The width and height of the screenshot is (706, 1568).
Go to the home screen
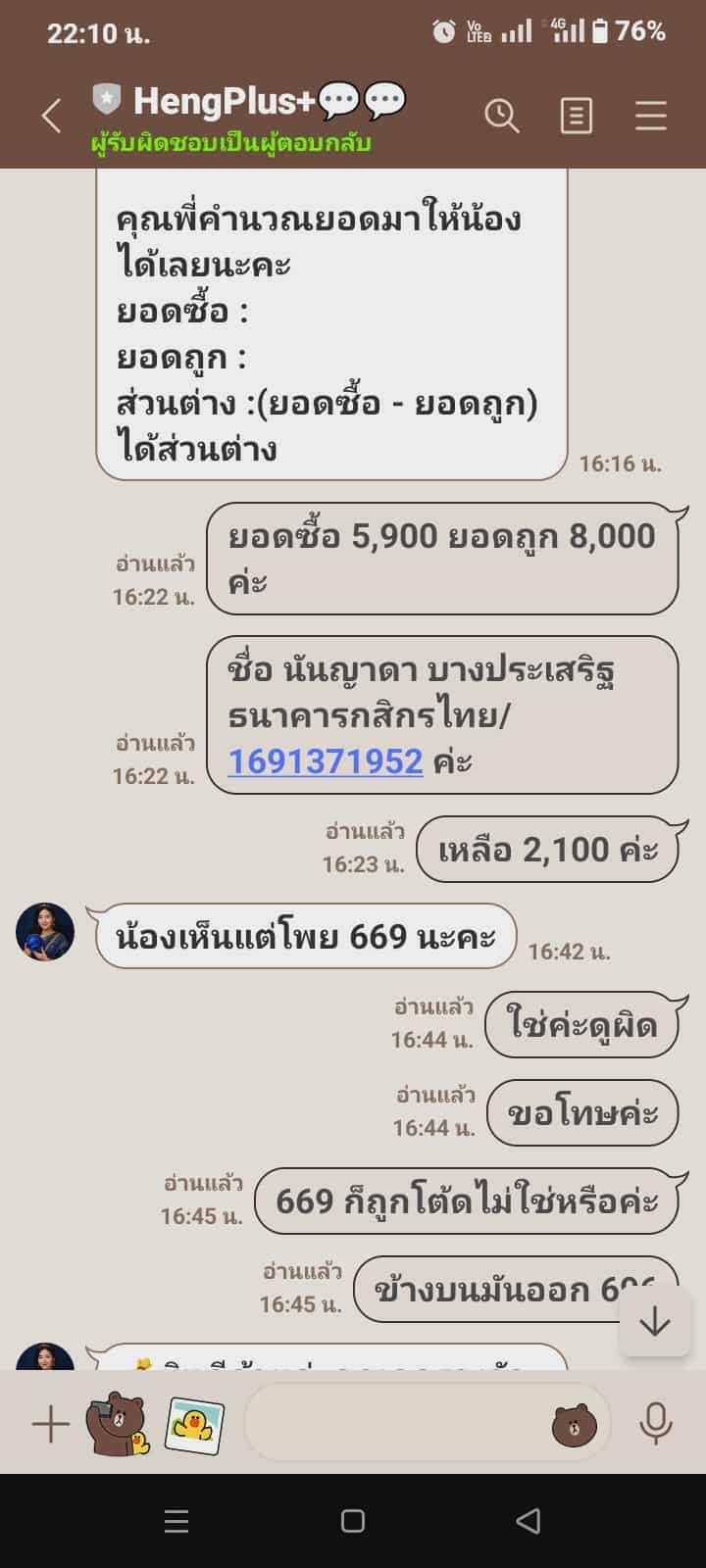pos(353,1521)
